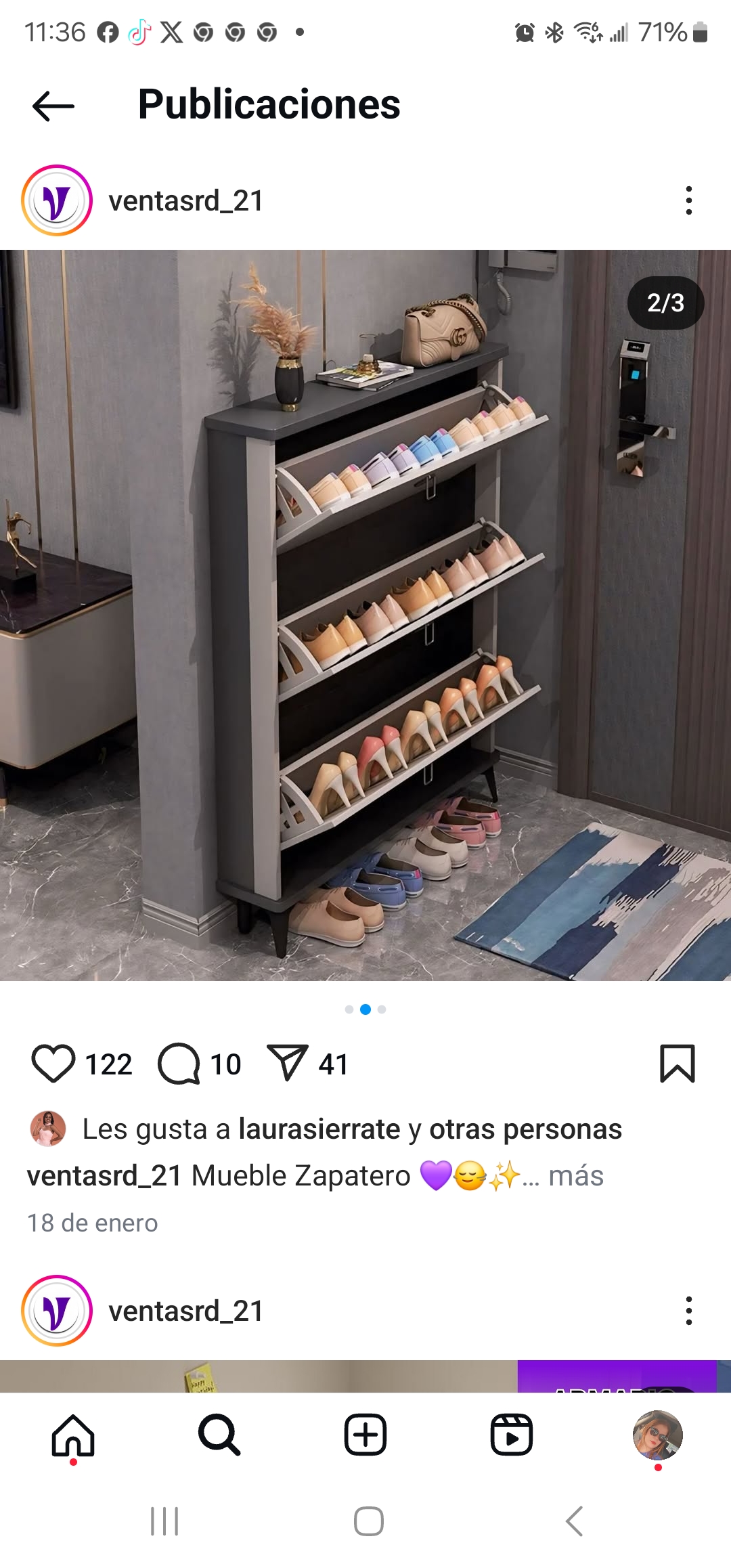Open the options menu on the shoe rack post
Image resolution: width=731 pixels, height=1568 pixels.
[688, 200]
